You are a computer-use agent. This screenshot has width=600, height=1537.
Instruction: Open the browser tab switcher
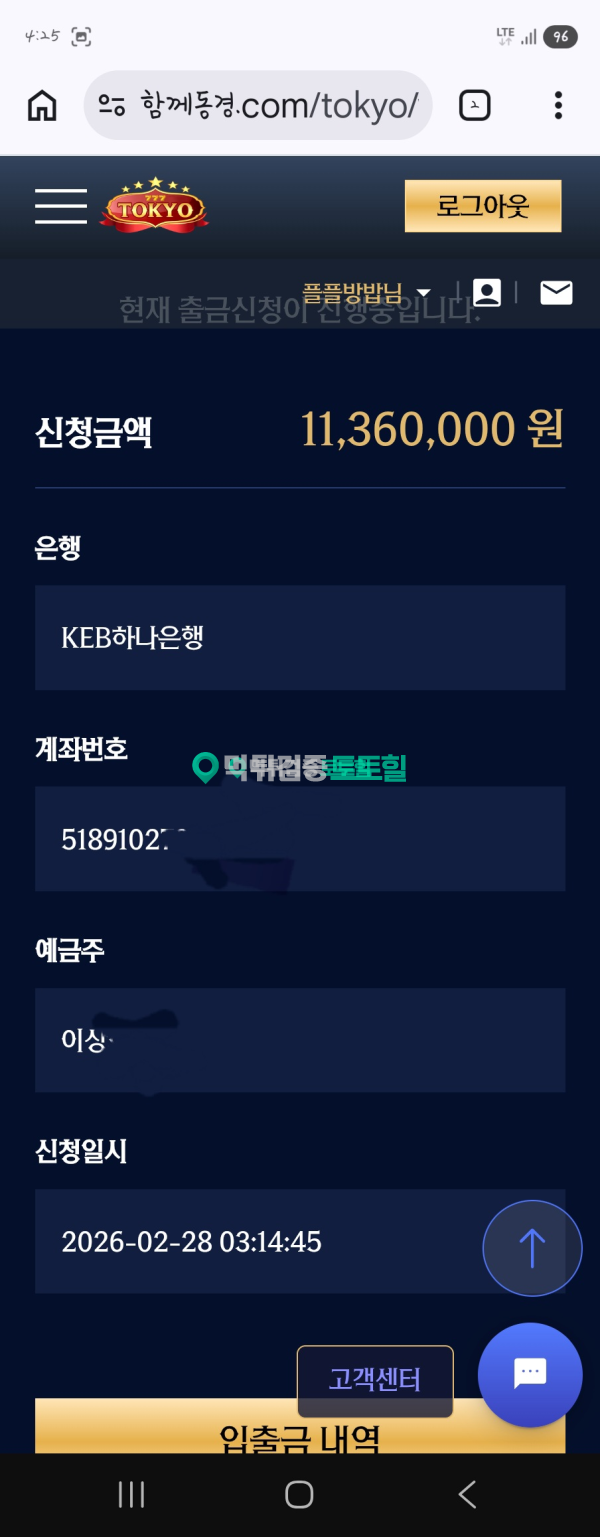[x=474, y=105]
